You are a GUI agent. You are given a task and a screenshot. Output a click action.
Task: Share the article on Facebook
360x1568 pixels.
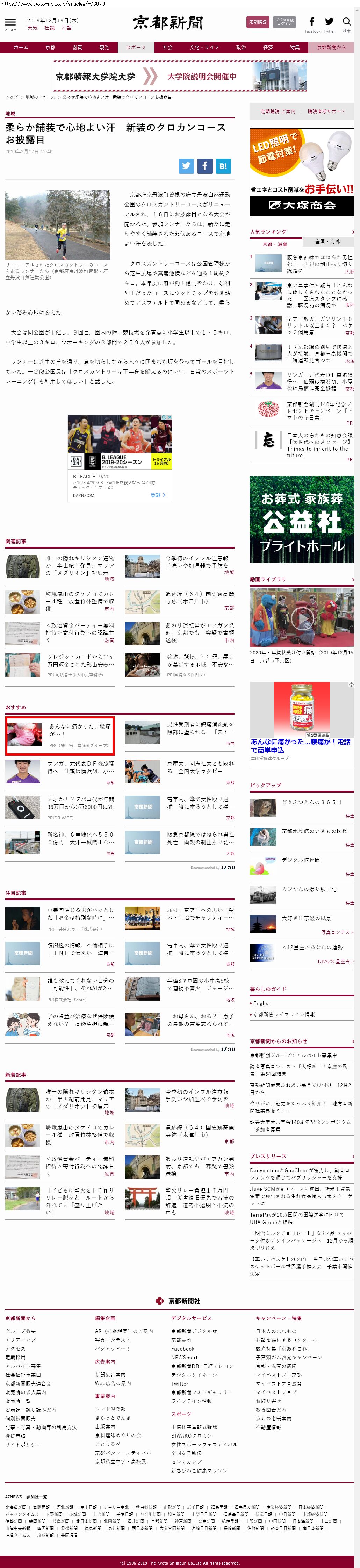pos(205,165)
